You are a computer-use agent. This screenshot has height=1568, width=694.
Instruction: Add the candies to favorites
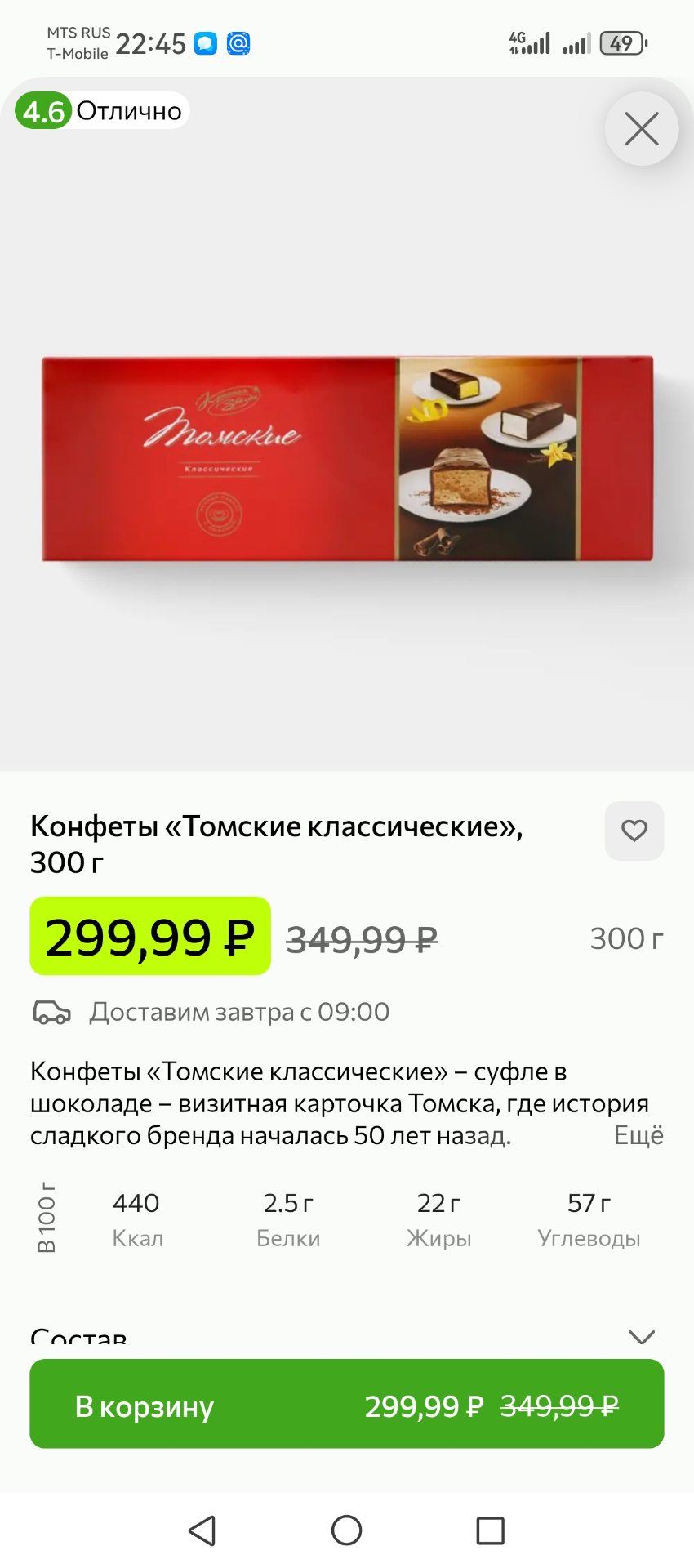[x=634, y=831]
